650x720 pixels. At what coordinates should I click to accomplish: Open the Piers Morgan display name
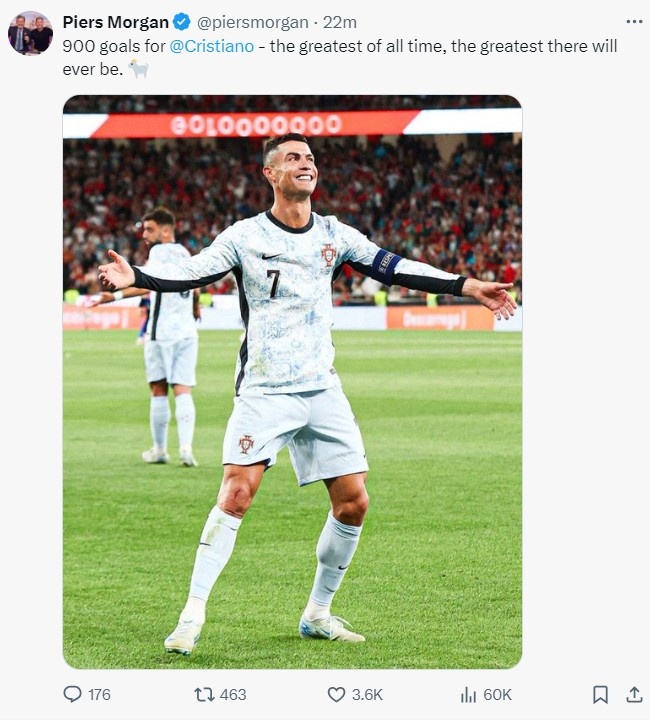click(115, 22)
